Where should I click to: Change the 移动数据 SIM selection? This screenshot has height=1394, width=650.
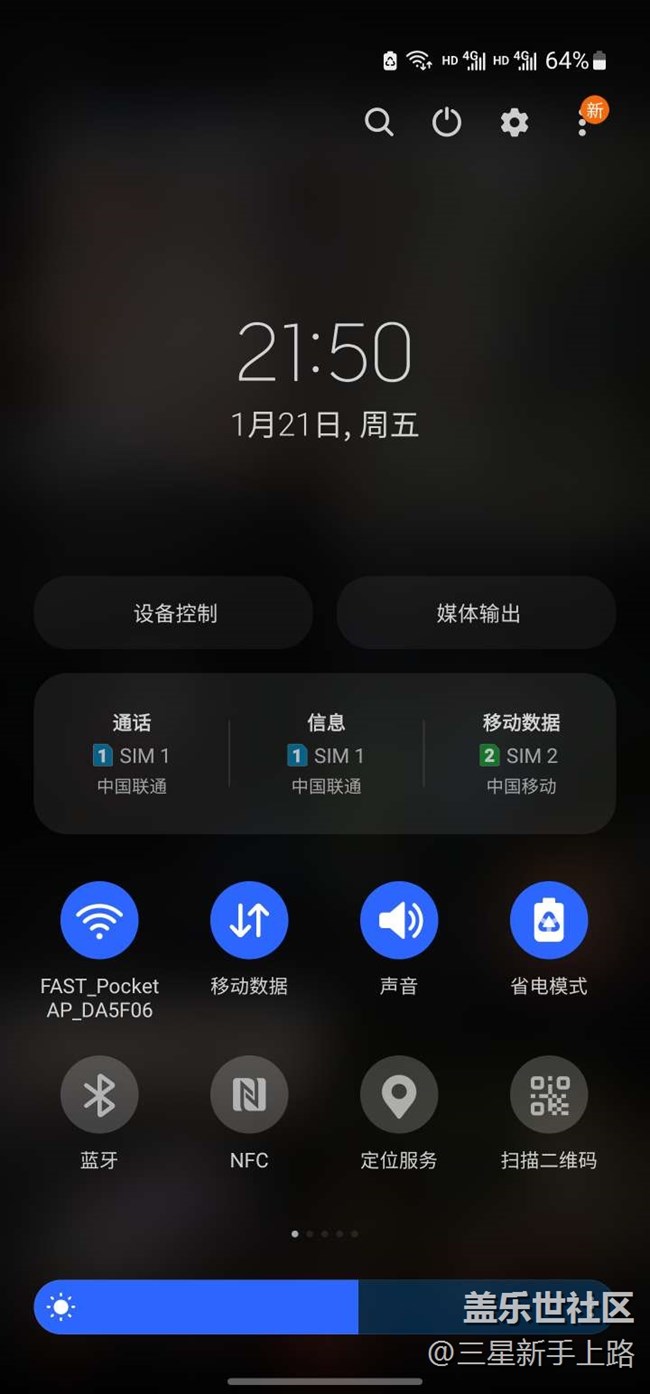click(520, 754)
